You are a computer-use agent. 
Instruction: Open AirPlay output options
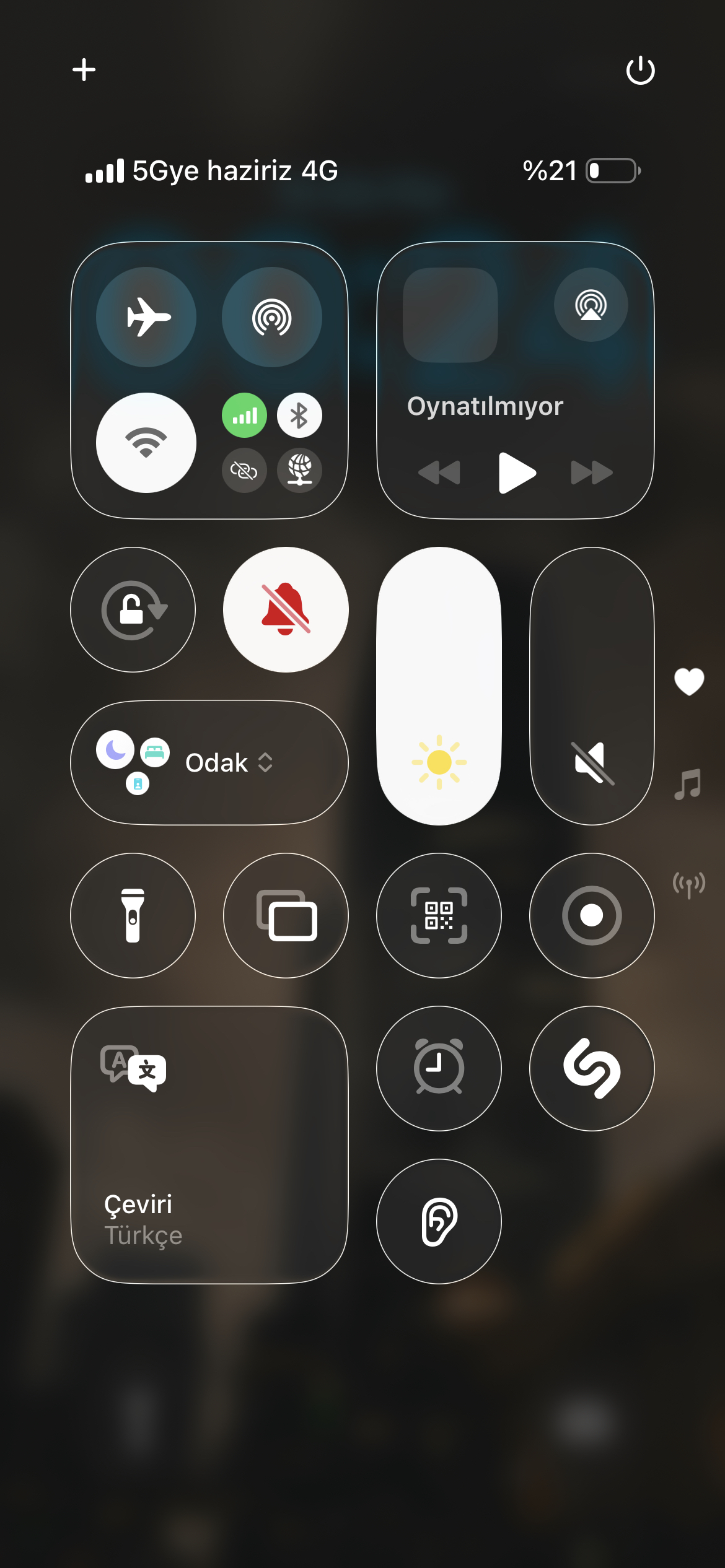click(x=591, y=305)
